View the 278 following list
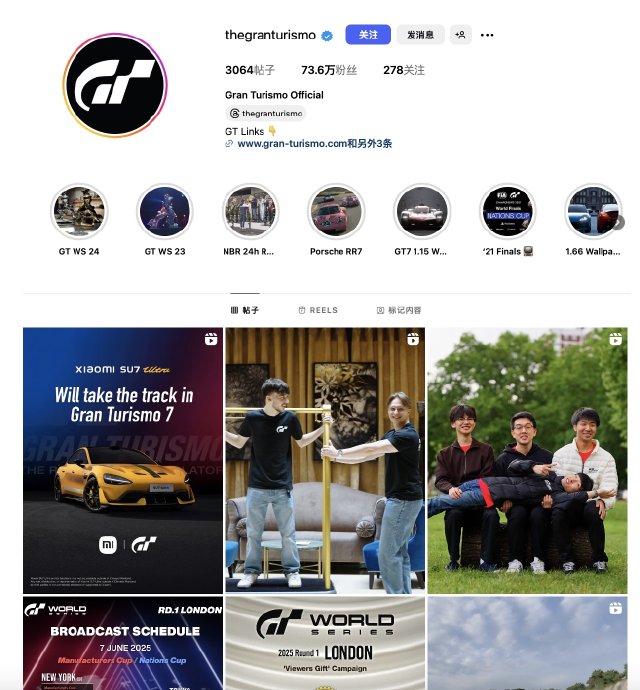640x690 pixels. [403, 71]
